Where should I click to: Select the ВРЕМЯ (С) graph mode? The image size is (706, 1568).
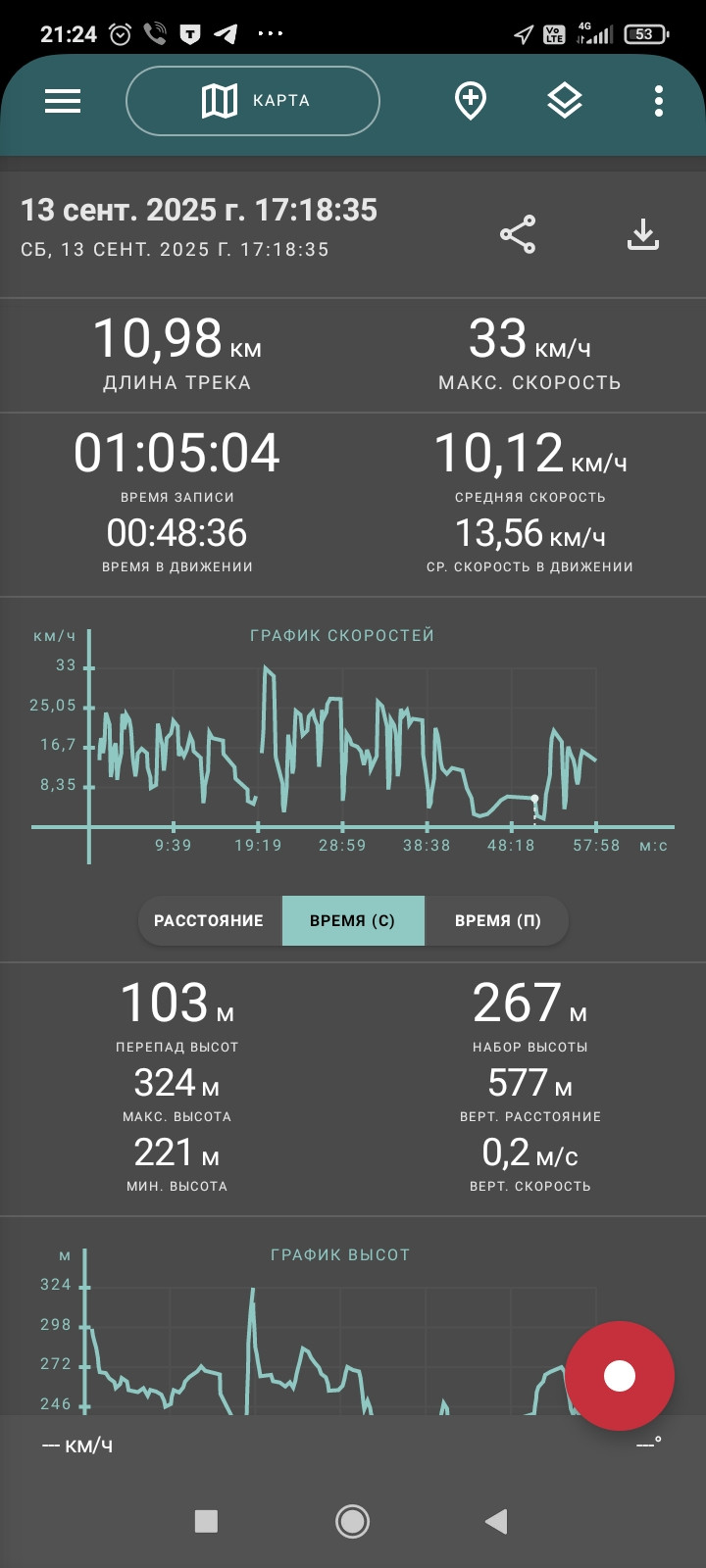coord(353,921)
